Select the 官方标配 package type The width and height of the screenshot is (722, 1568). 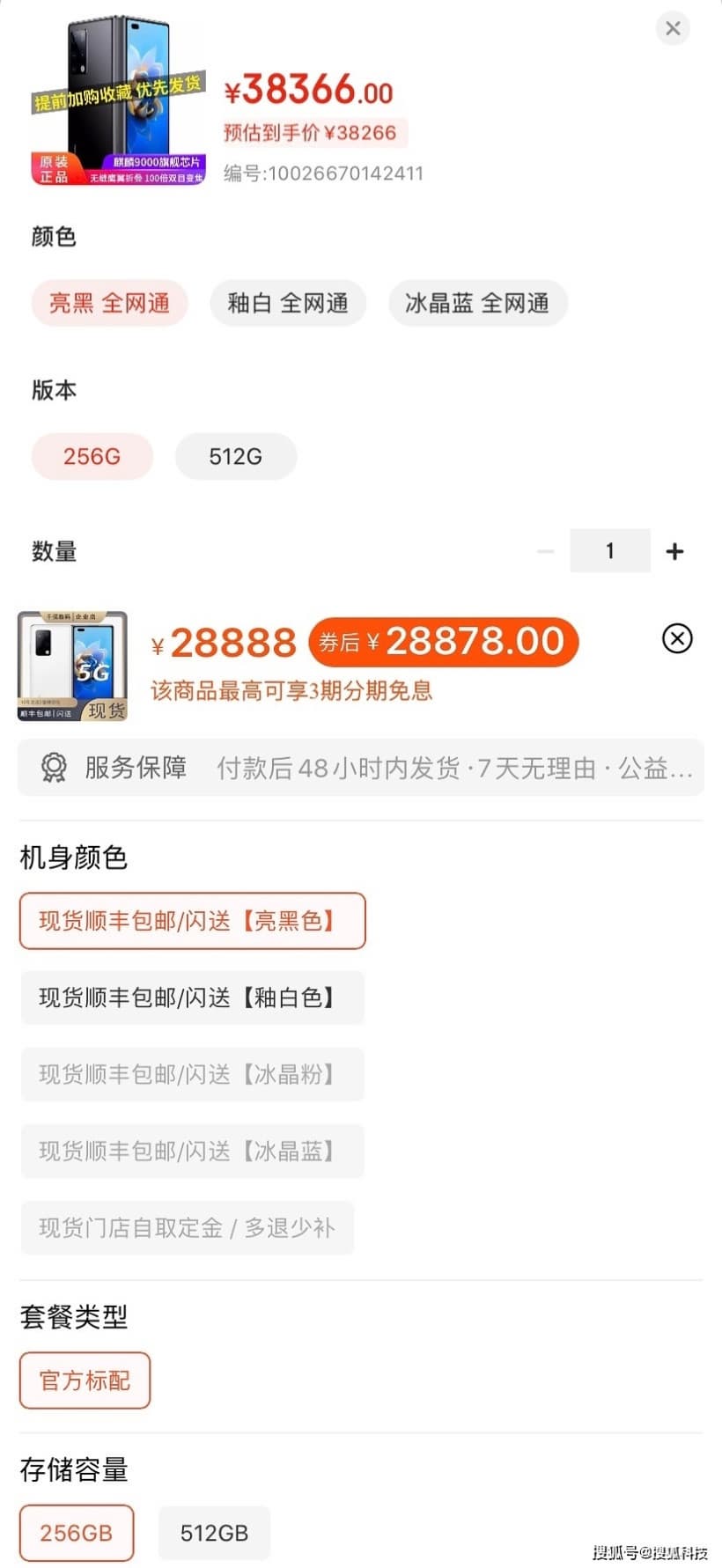(x=85, y=1380)
